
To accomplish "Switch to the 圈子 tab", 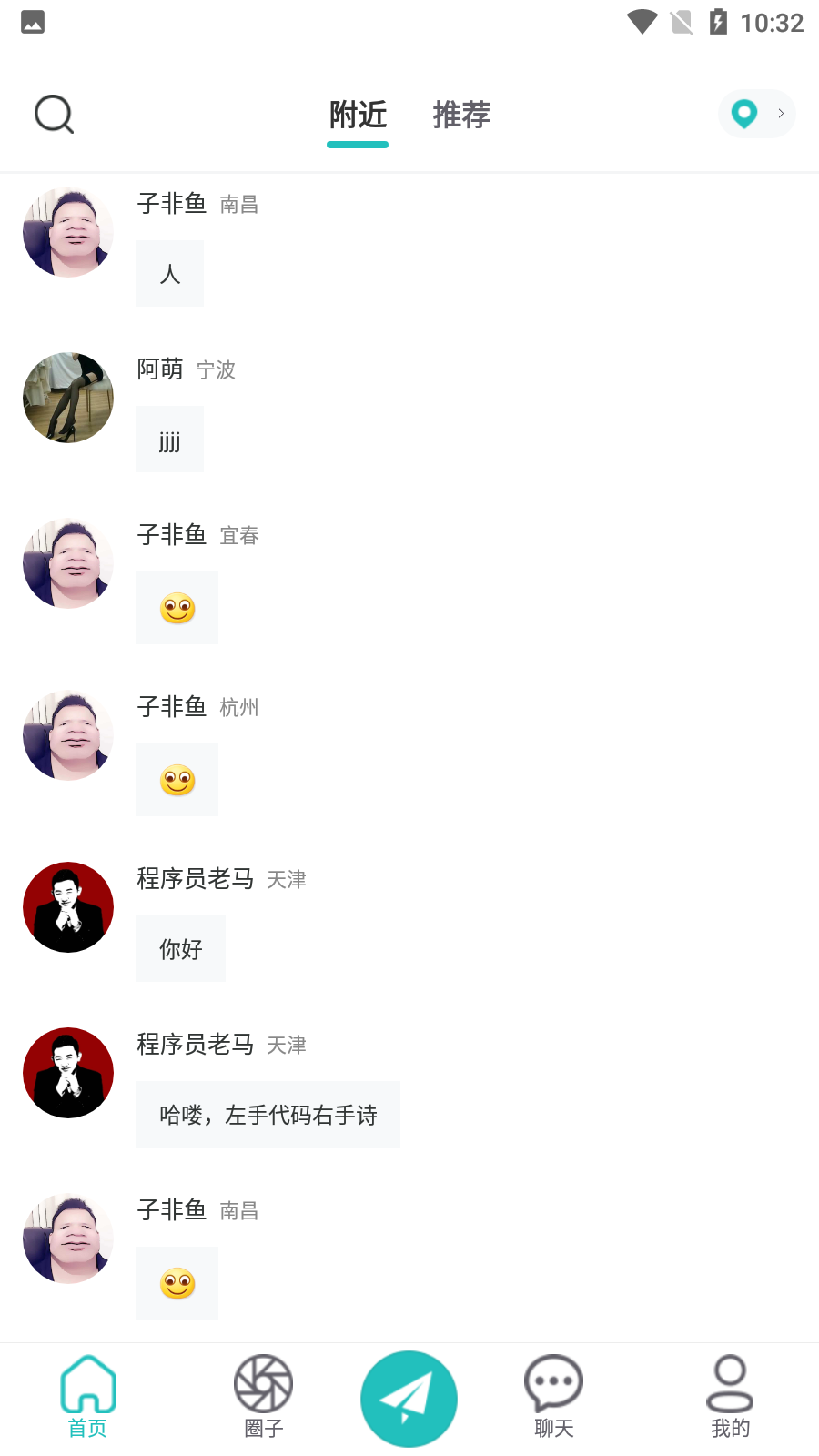I will coord(263,1397).
